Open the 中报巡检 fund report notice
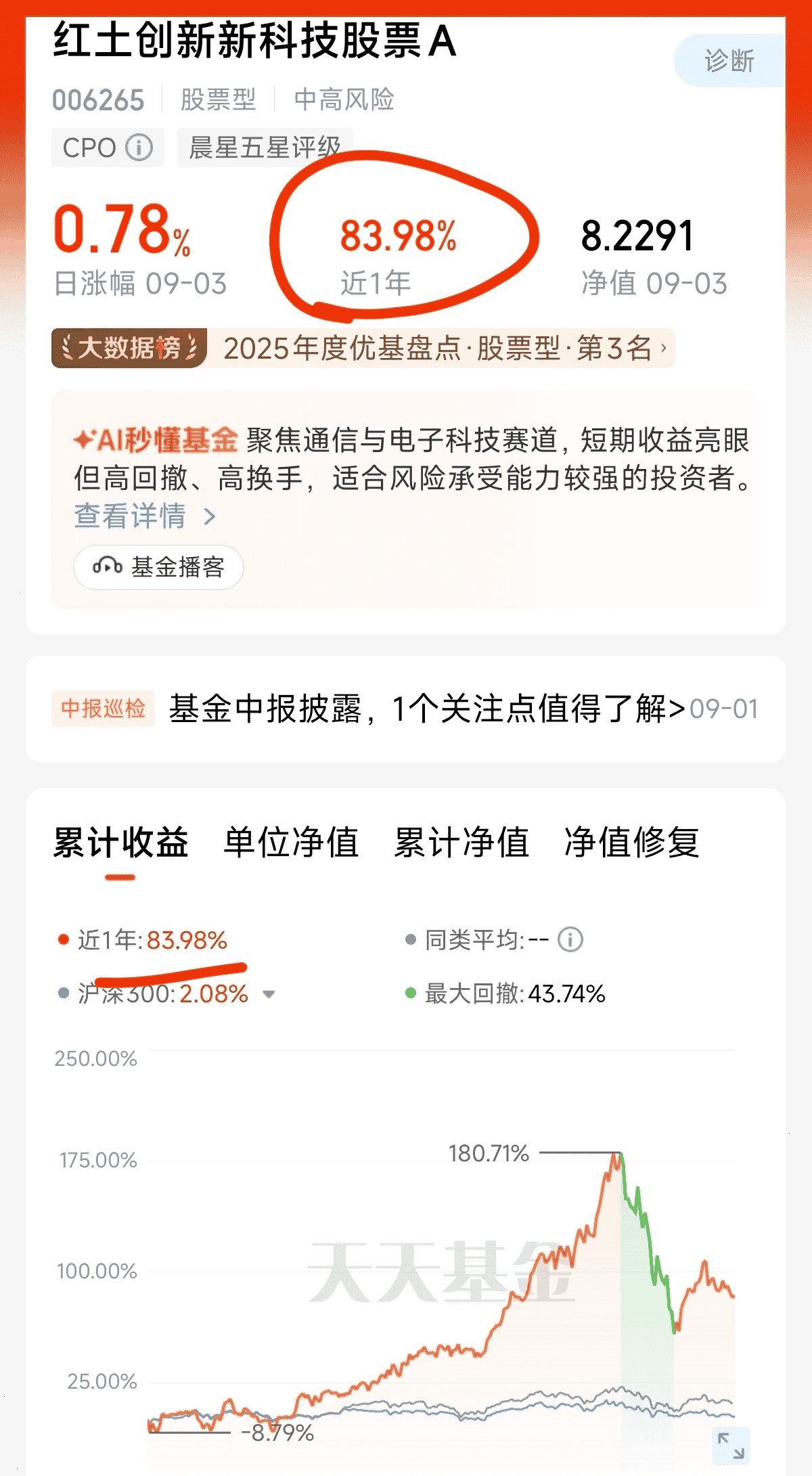 pyautogui.click(x=405, y=709)
